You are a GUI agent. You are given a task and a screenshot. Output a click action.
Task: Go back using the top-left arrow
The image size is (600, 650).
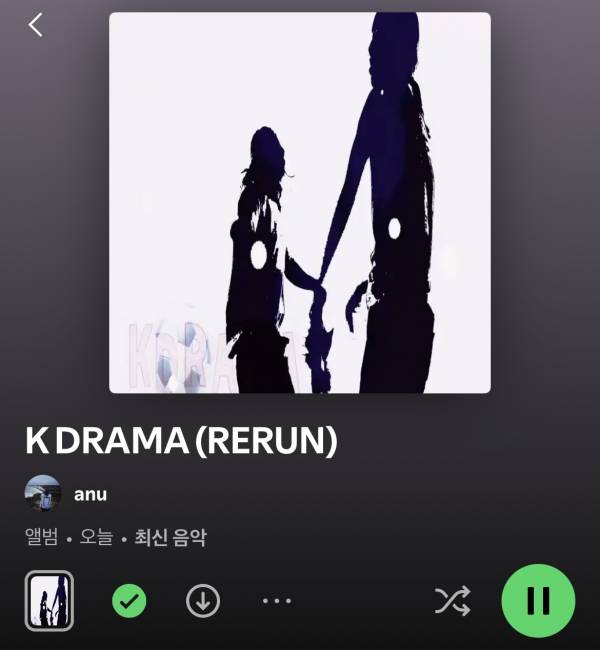(36, 25)
